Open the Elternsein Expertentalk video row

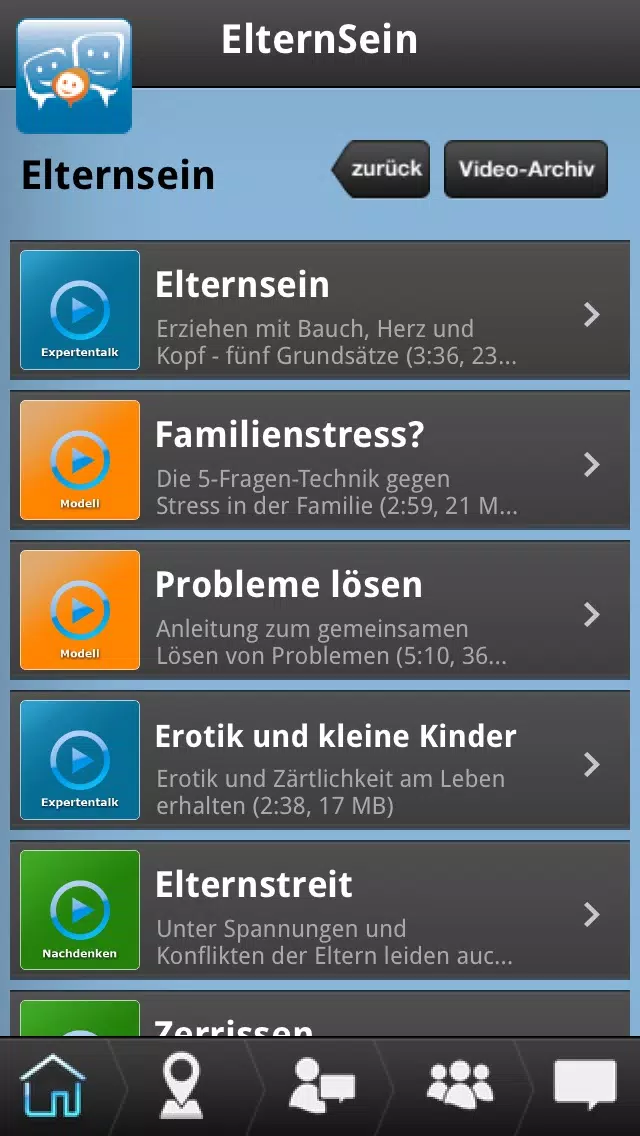coord(320,310)
